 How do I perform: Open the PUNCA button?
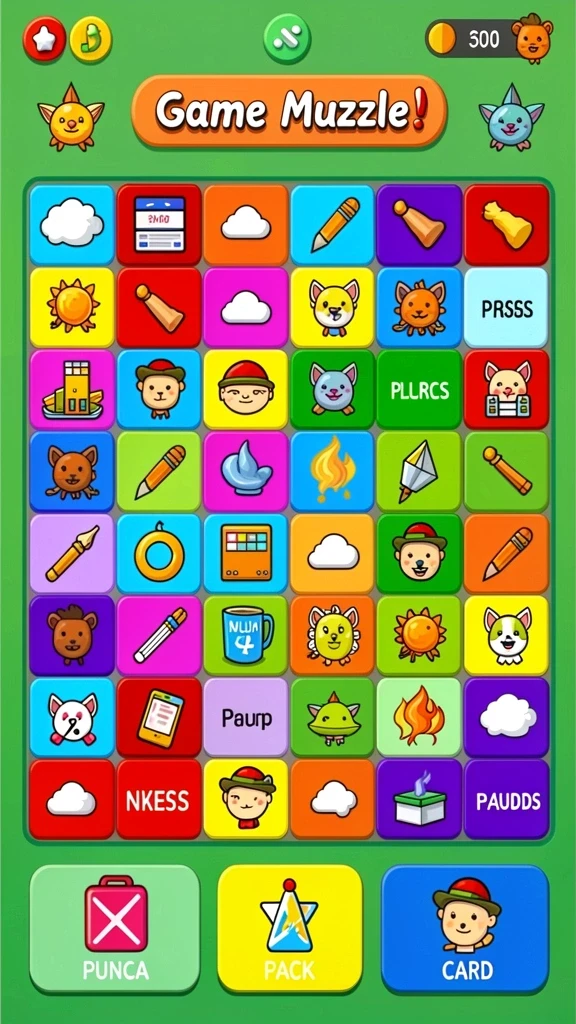point(115,929)
